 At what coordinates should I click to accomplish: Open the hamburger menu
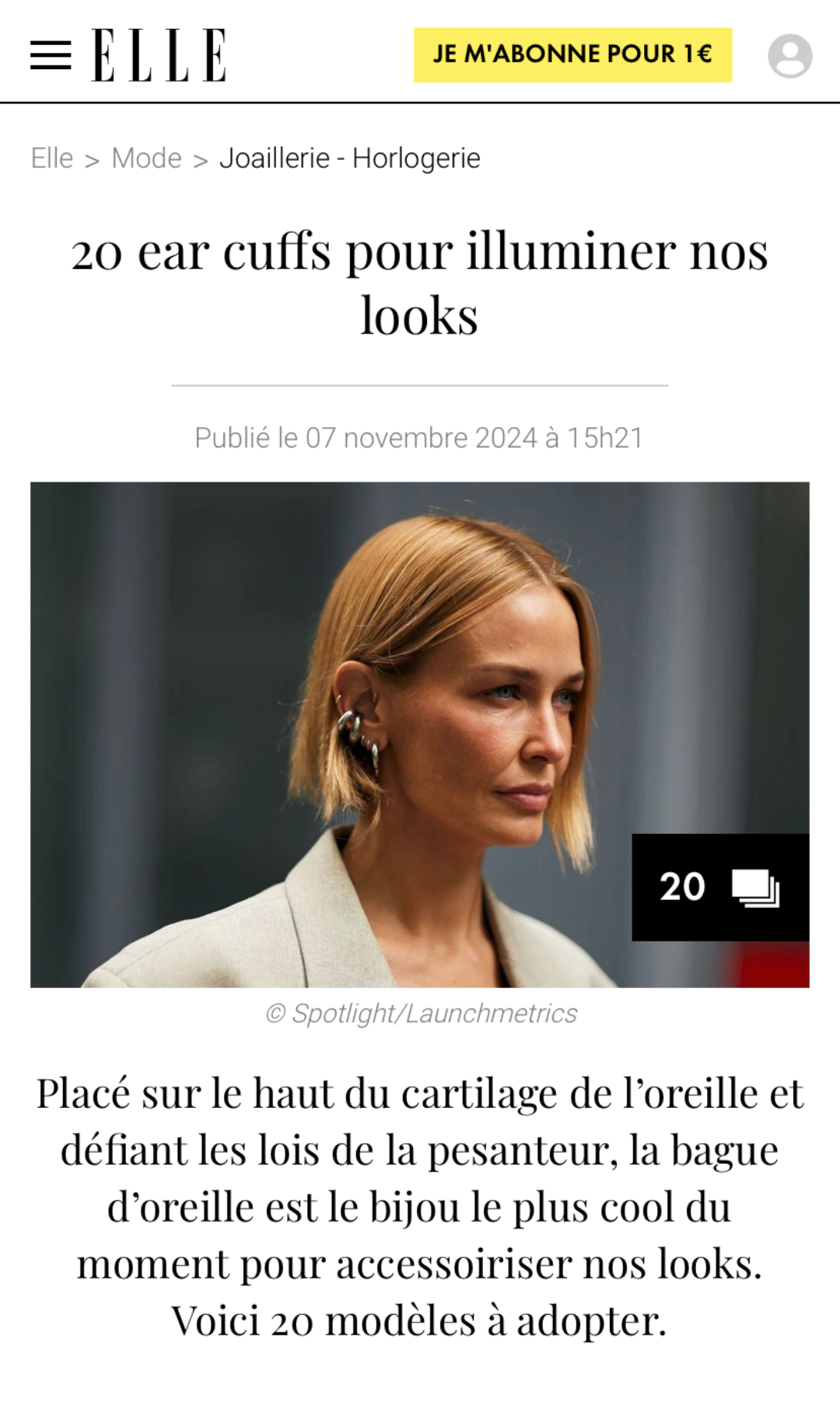click(51, 55)
